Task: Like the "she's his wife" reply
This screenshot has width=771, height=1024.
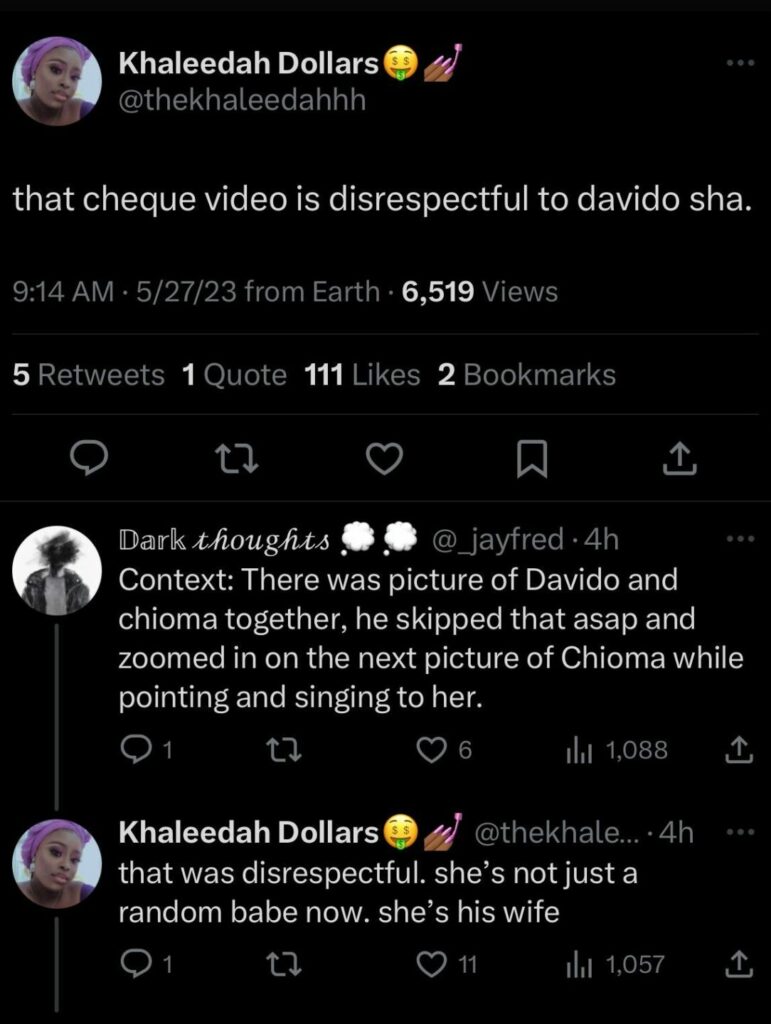Action: (x=432, y=965)
